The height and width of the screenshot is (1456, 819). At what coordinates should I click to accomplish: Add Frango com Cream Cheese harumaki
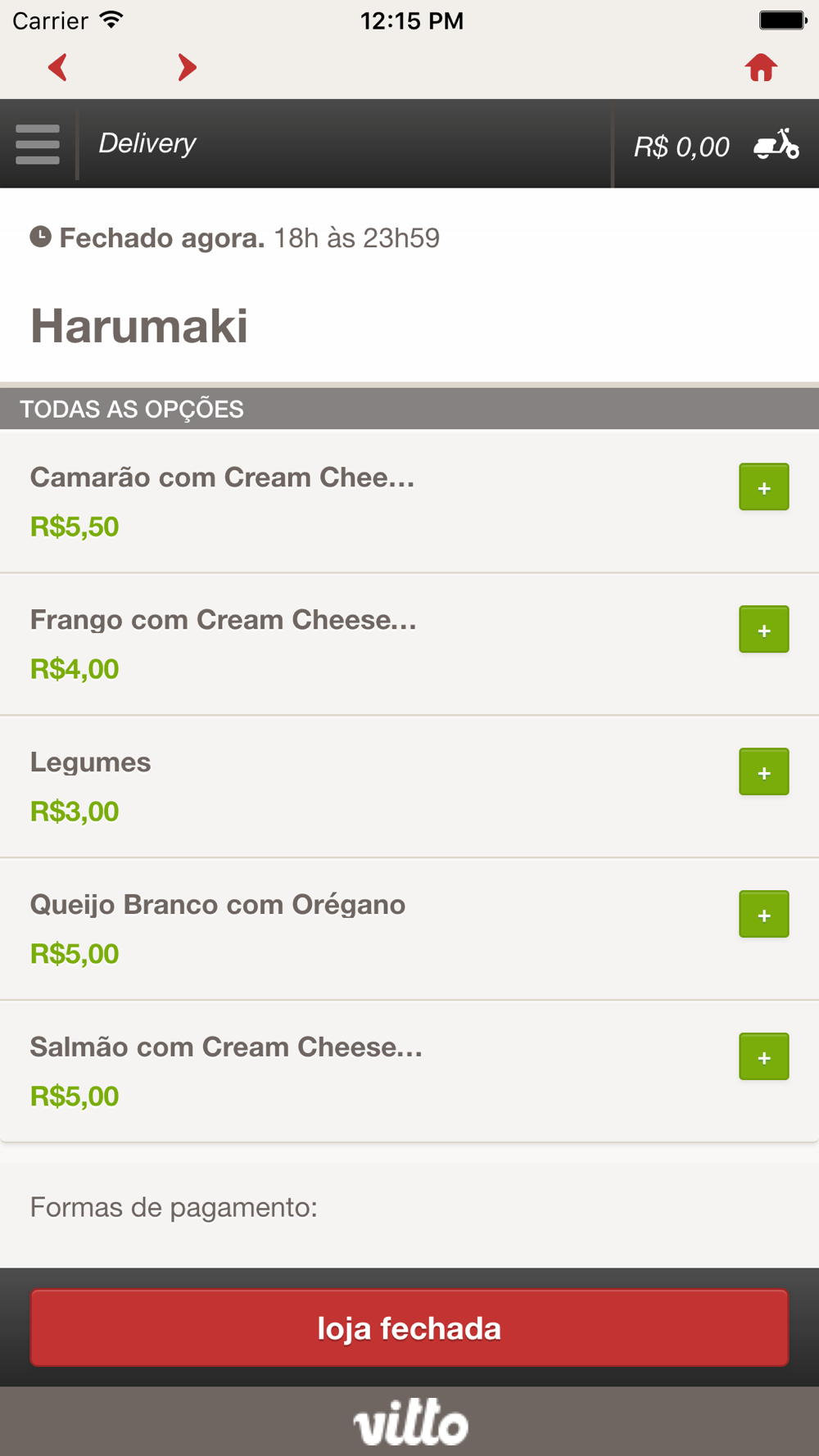(x=764, y=630)
